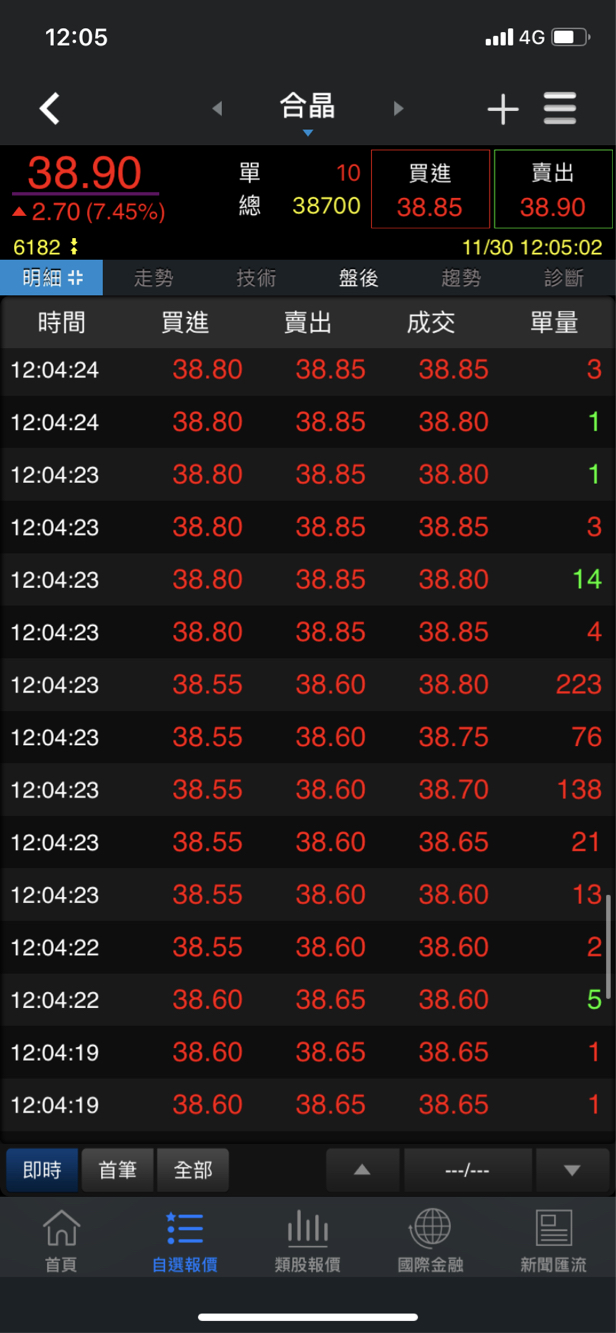Open the hamburger menu
616x1333 pixels.
coord(560,109)
